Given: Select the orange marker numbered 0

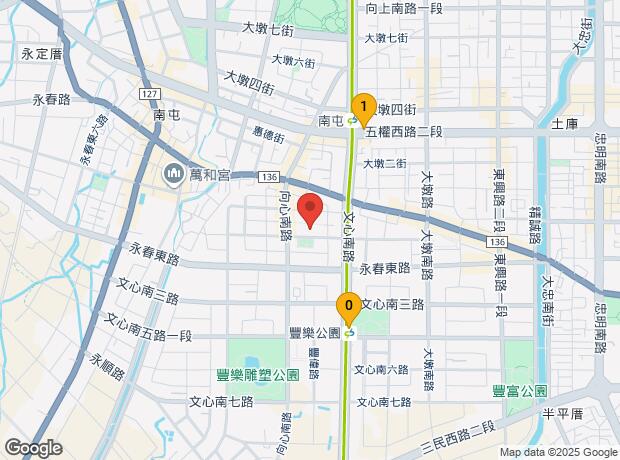Looking at the screenshot, I should click(349, 308).
